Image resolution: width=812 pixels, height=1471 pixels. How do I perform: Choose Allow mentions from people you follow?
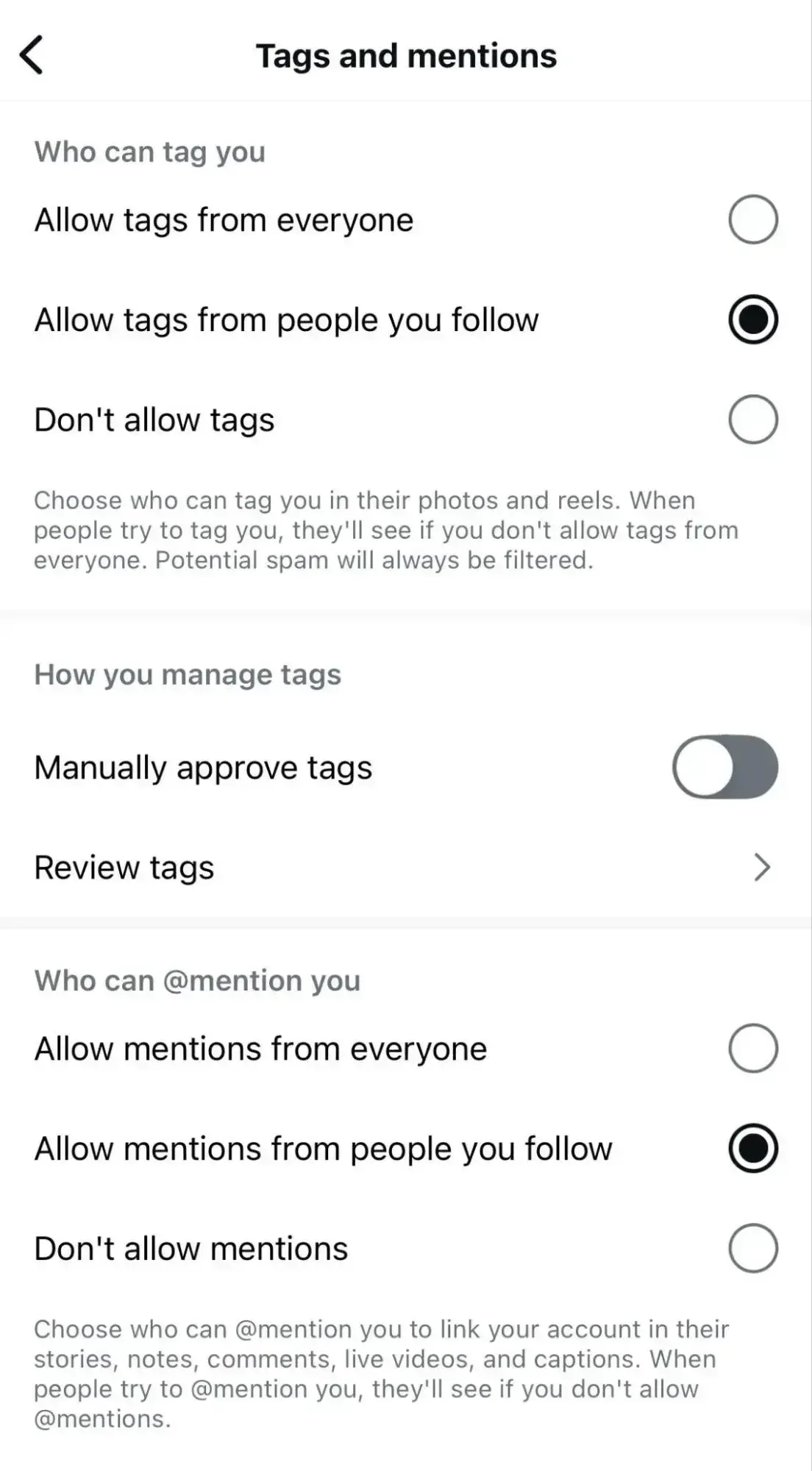coord(752,1148)
